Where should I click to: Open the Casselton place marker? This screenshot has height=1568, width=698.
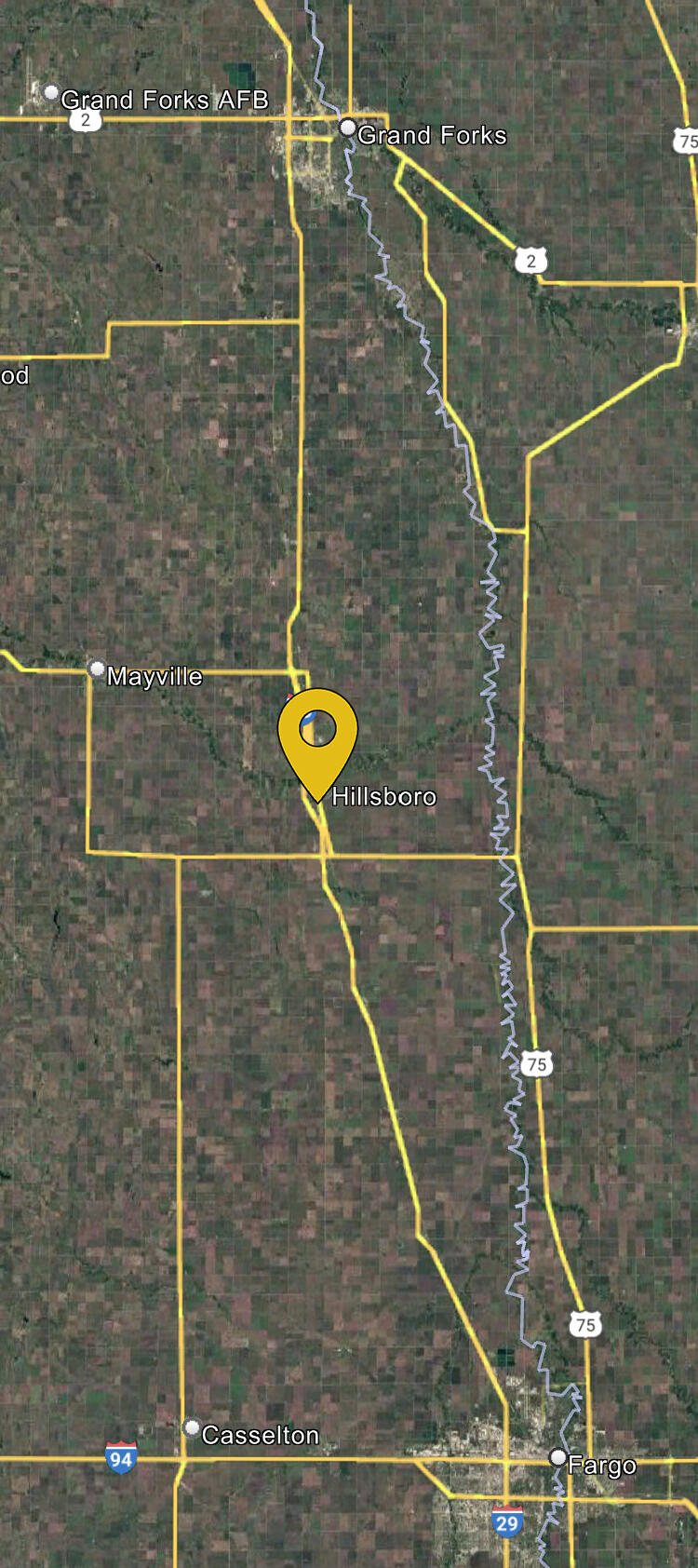pos(192,1427)
